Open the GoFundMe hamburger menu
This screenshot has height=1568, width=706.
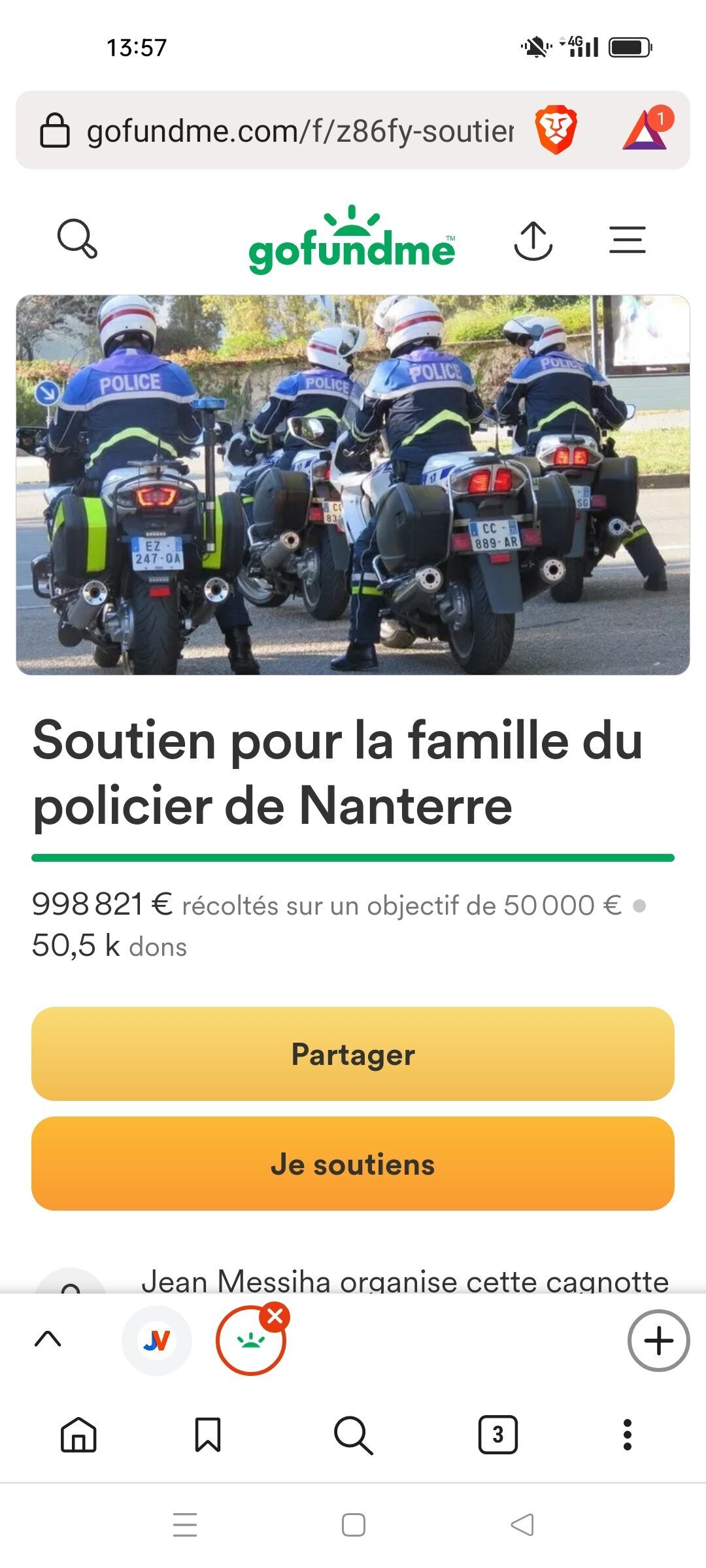pos(628,240)
